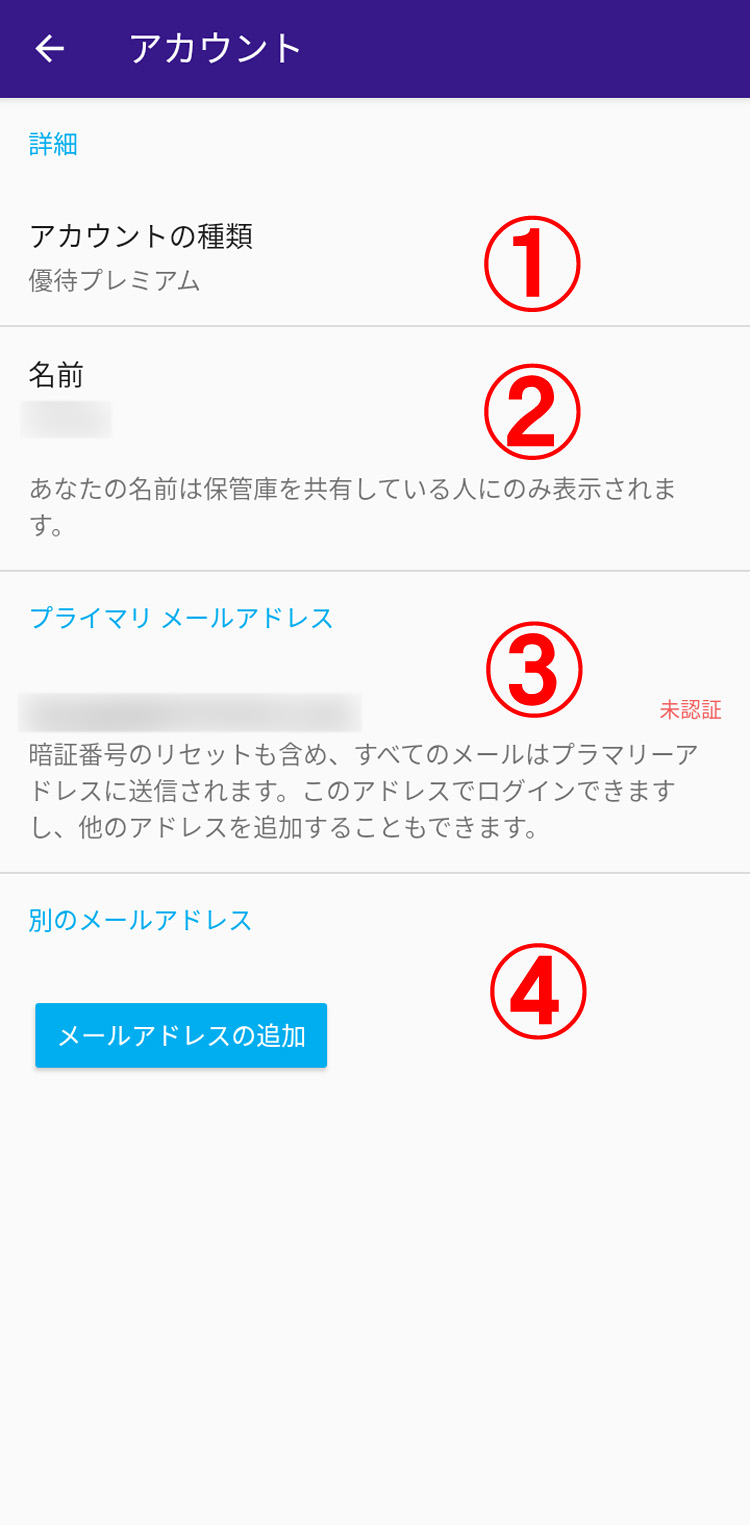This screenshot has height=1525, width=750.
Task: Expand the プライマリ メールアドレス section
Action: (x=182, y=618)
